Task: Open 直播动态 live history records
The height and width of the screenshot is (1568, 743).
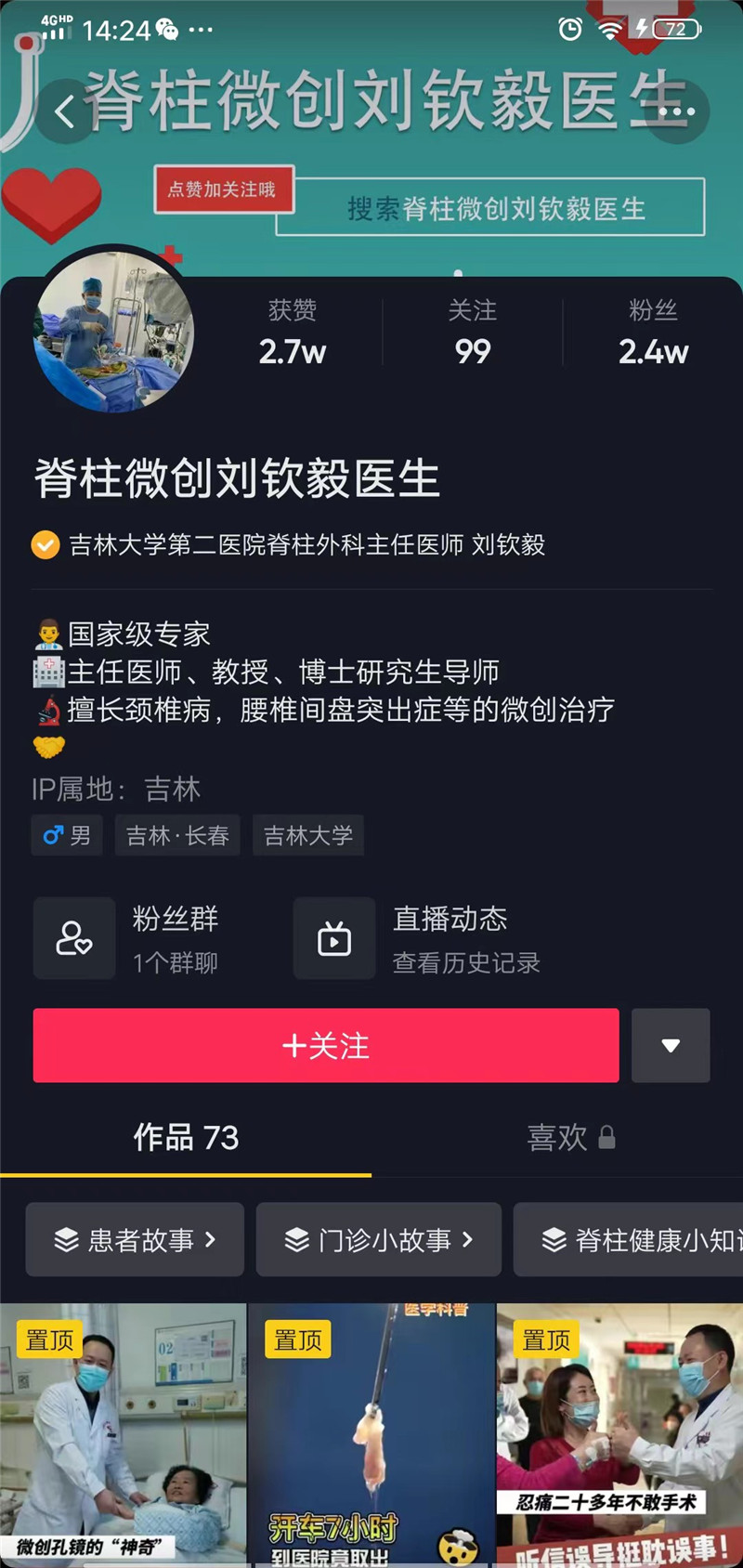Action: [418, 938]
